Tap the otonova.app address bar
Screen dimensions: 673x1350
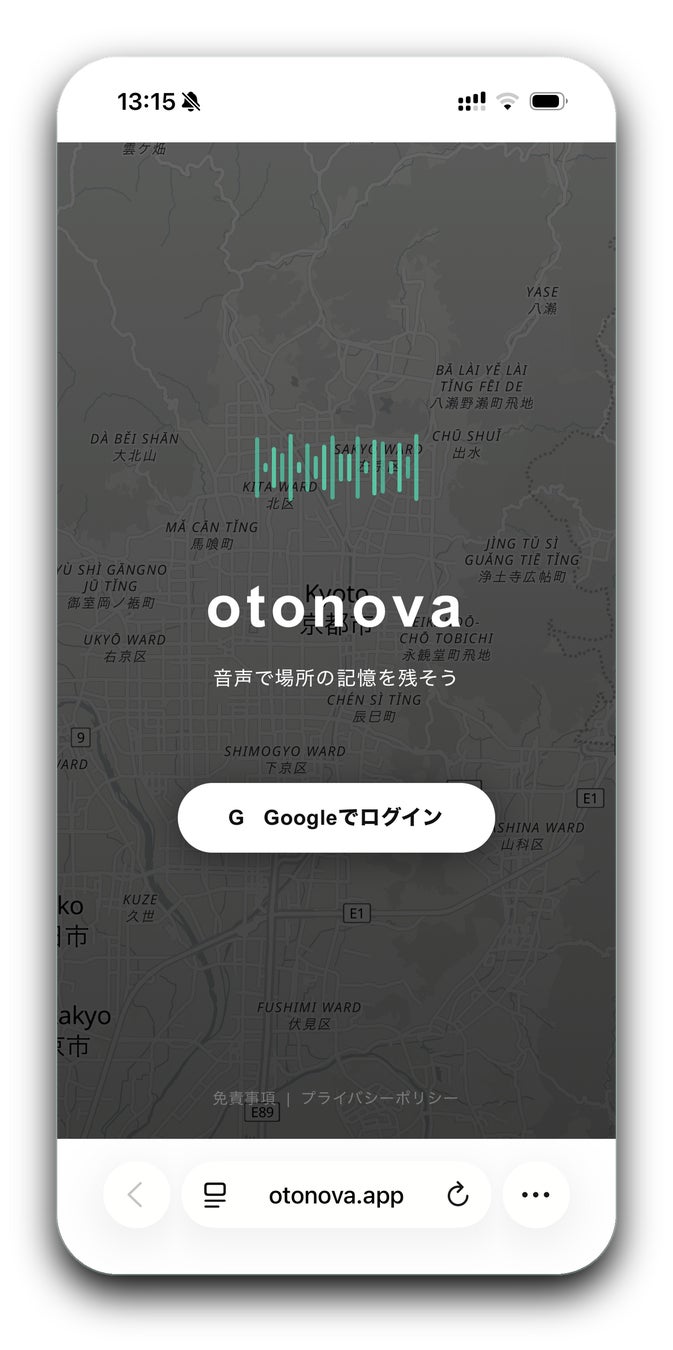[x=336, y=1194]
